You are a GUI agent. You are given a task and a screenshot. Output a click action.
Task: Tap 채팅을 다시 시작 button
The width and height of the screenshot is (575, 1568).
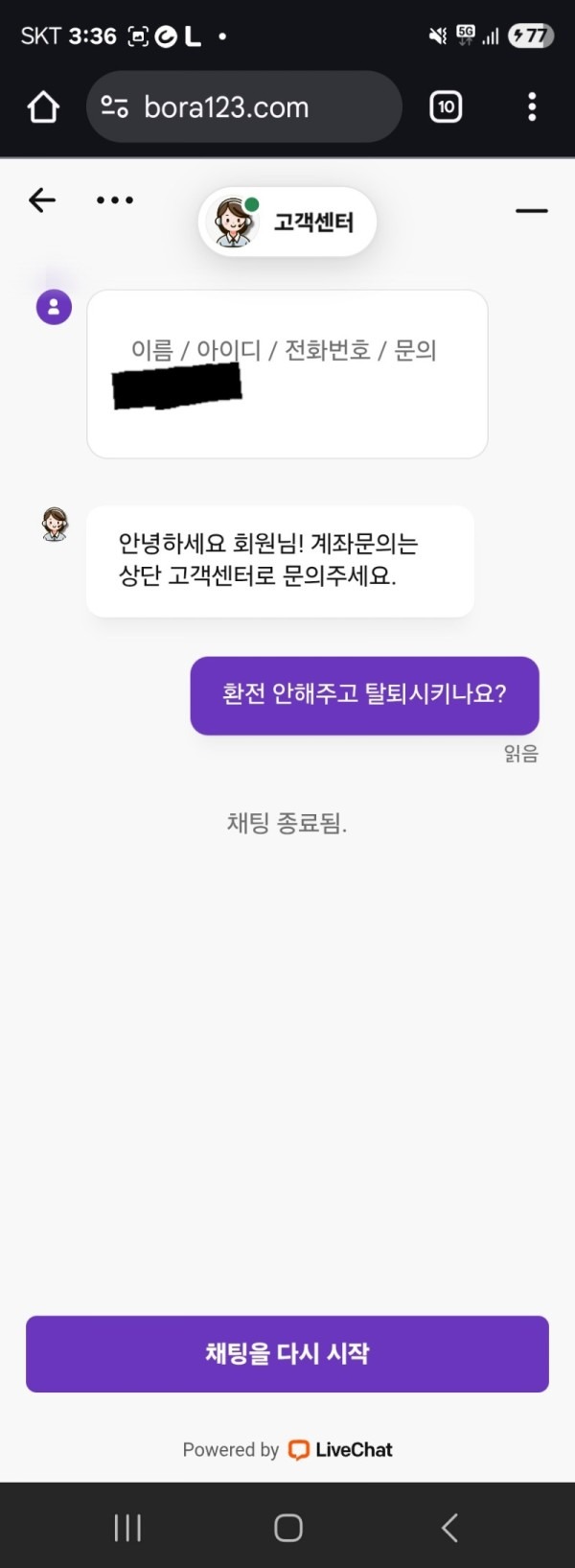click(287, 1353)
